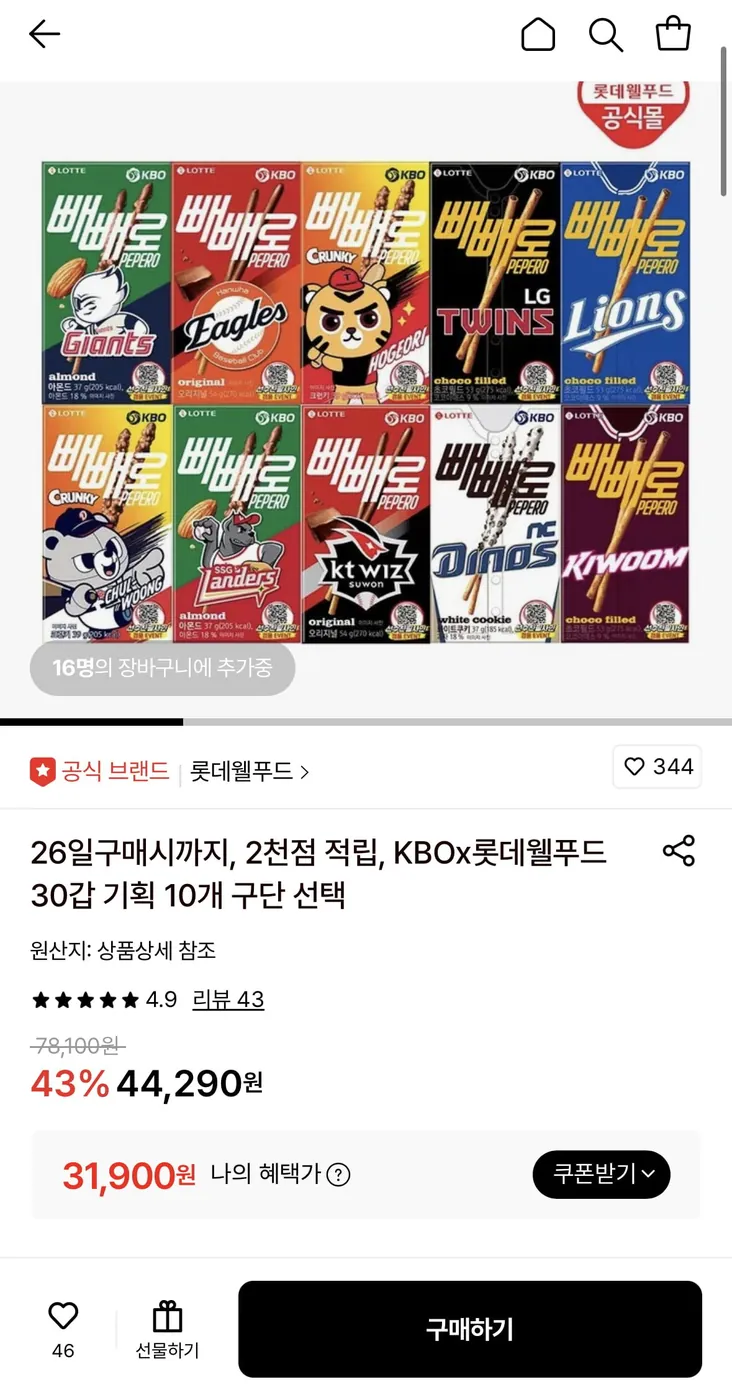Open the home icon in top bar
The width and height of the screenshot is (732, 1400).
click(x=539, y=33)
